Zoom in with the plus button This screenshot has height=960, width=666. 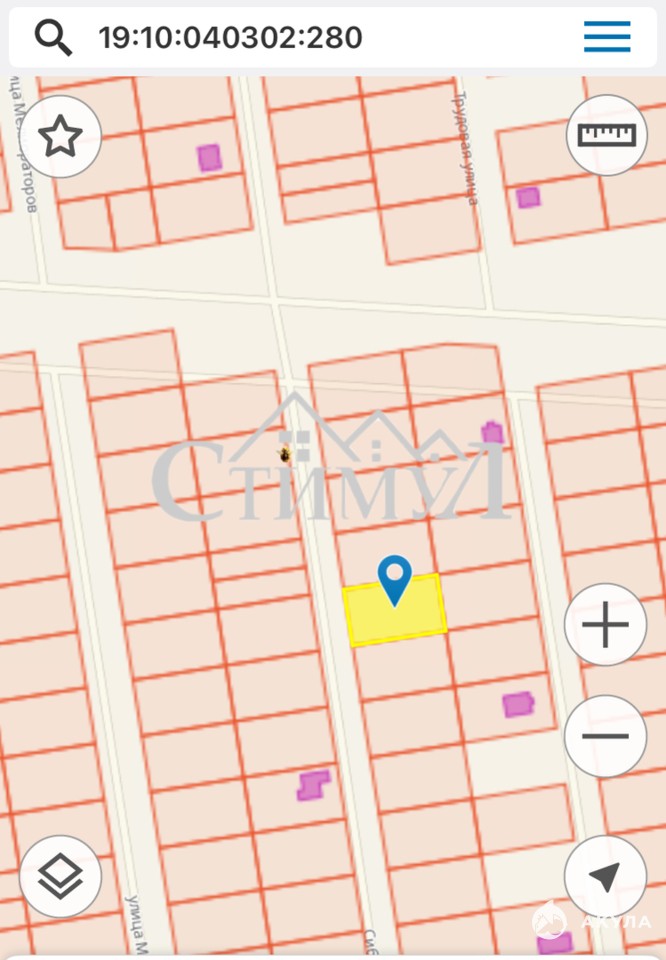click(x=605, y=625)
